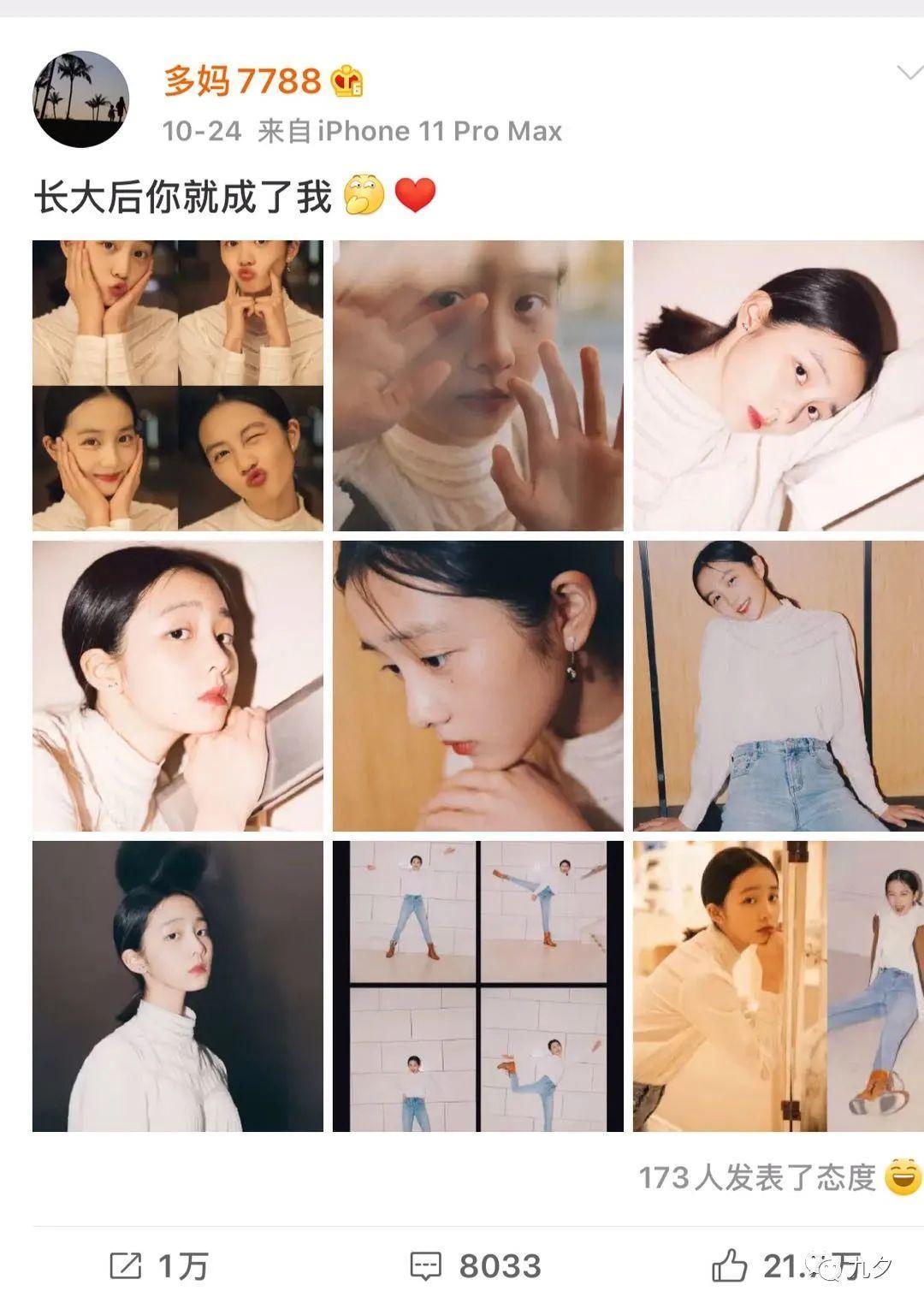Open the four-panel full-body pose collage
924x1309 pixels.
(478, 986)
